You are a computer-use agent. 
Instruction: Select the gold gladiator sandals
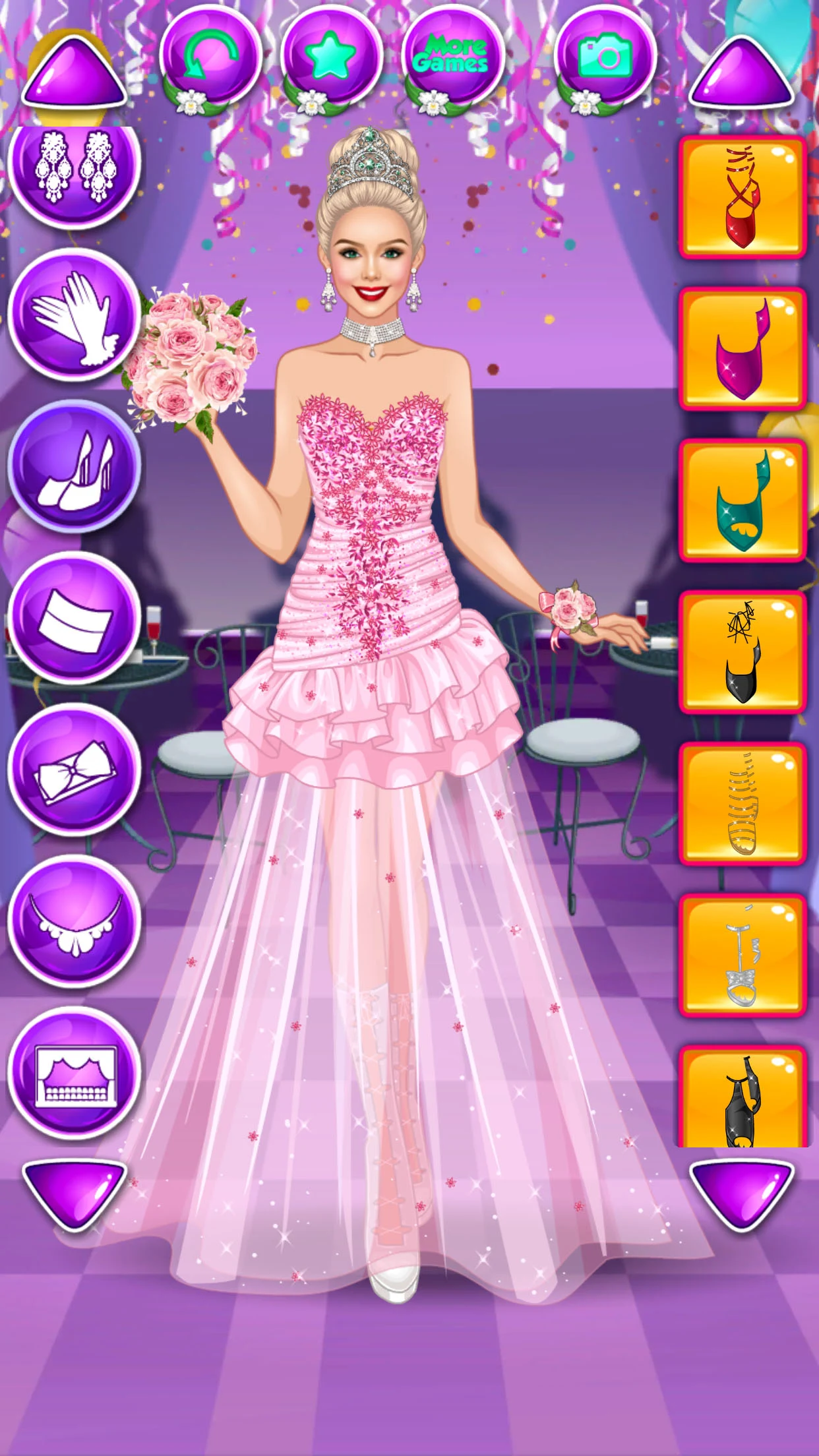(x=743, y=804)
